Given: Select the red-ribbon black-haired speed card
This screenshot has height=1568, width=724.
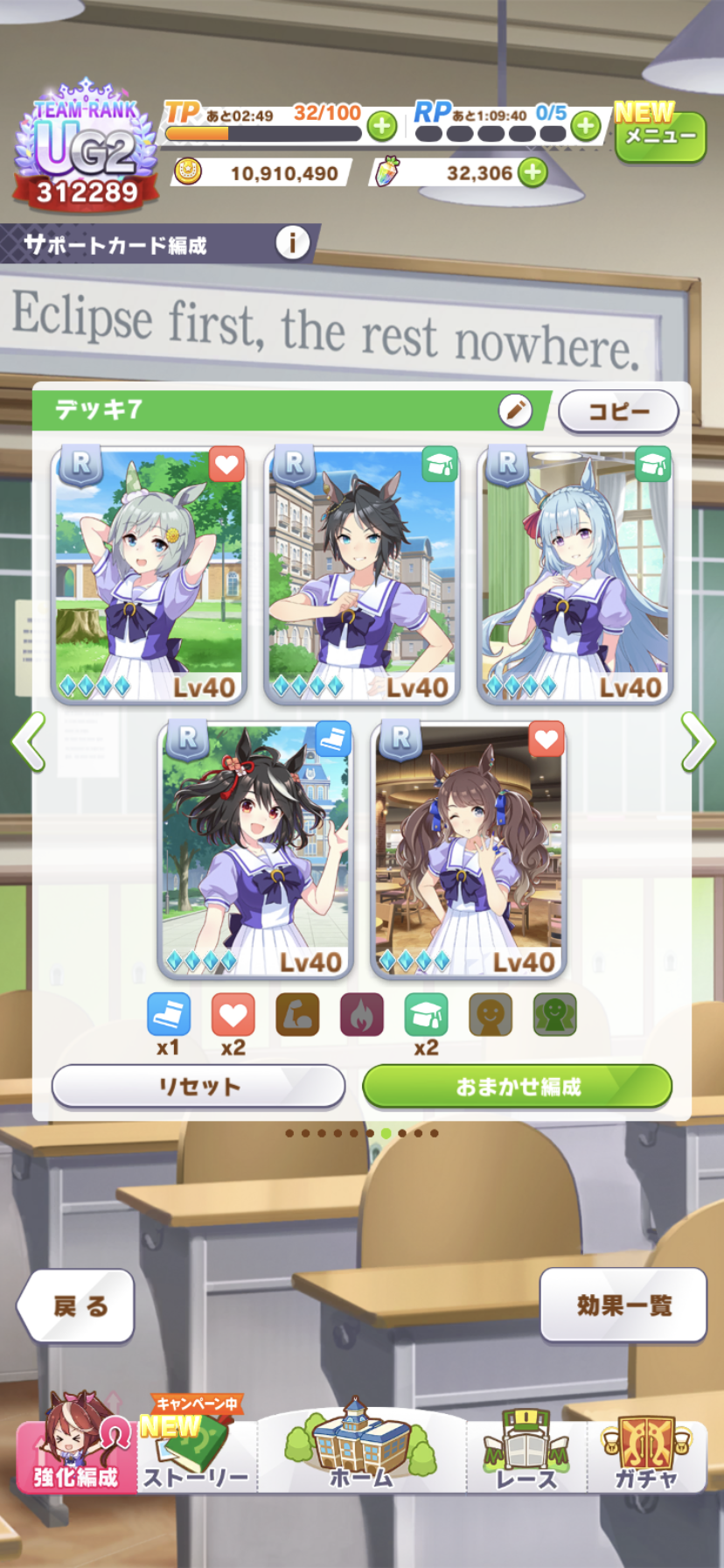Looking at the screenshot, I should (255, 849).
